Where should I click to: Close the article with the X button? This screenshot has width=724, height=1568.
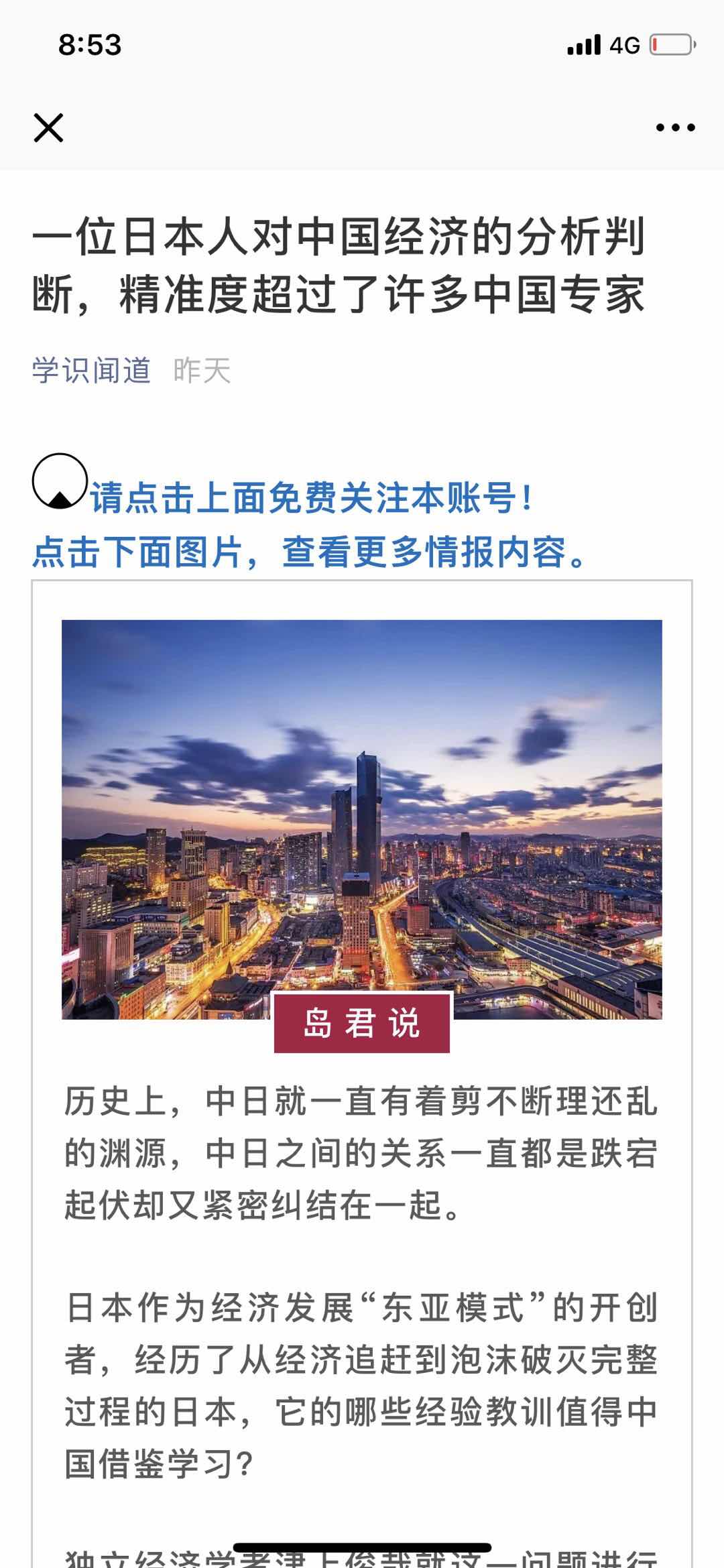click(x=48, y=127)
